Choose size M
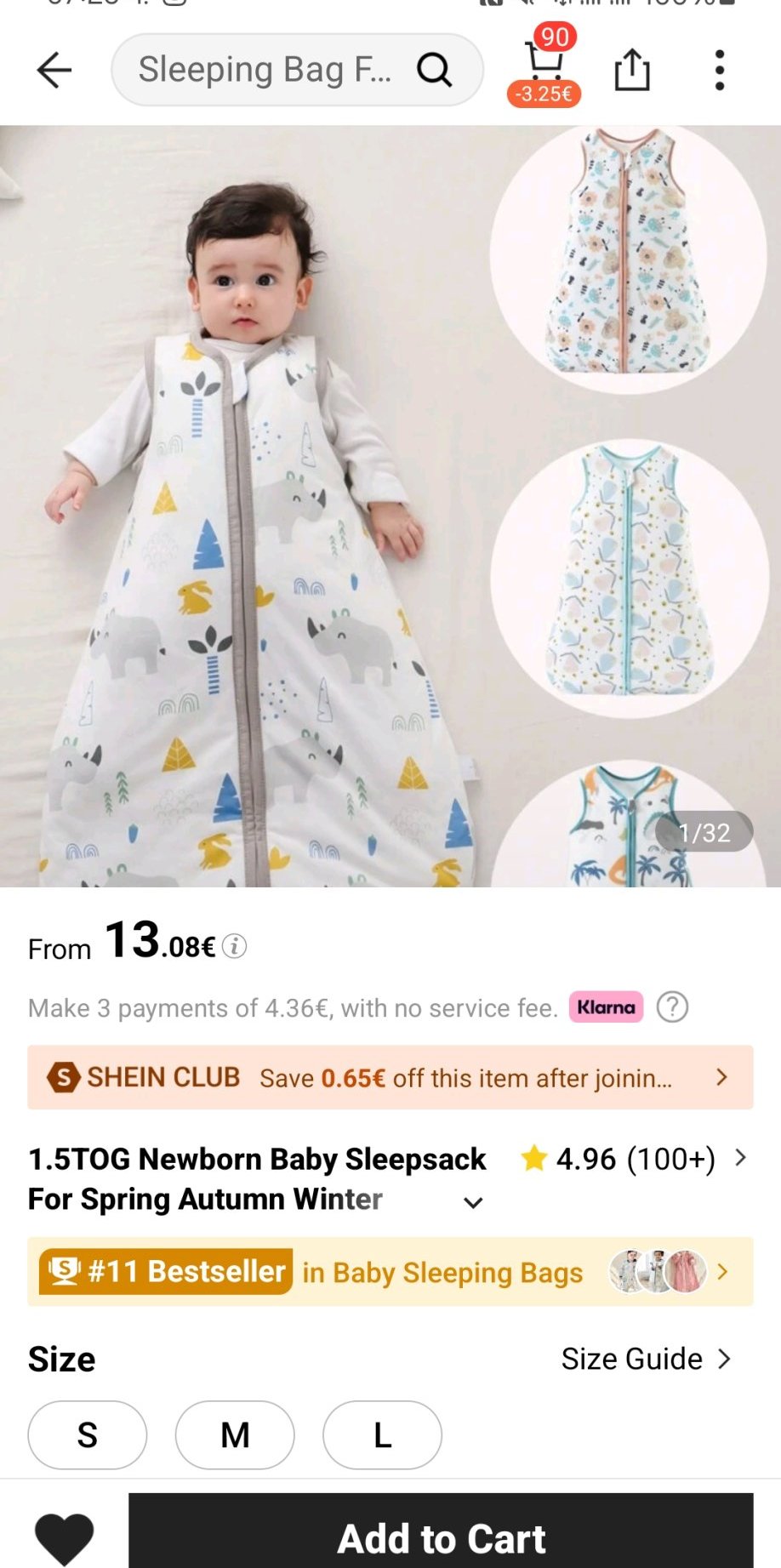 coord(235,1435)
